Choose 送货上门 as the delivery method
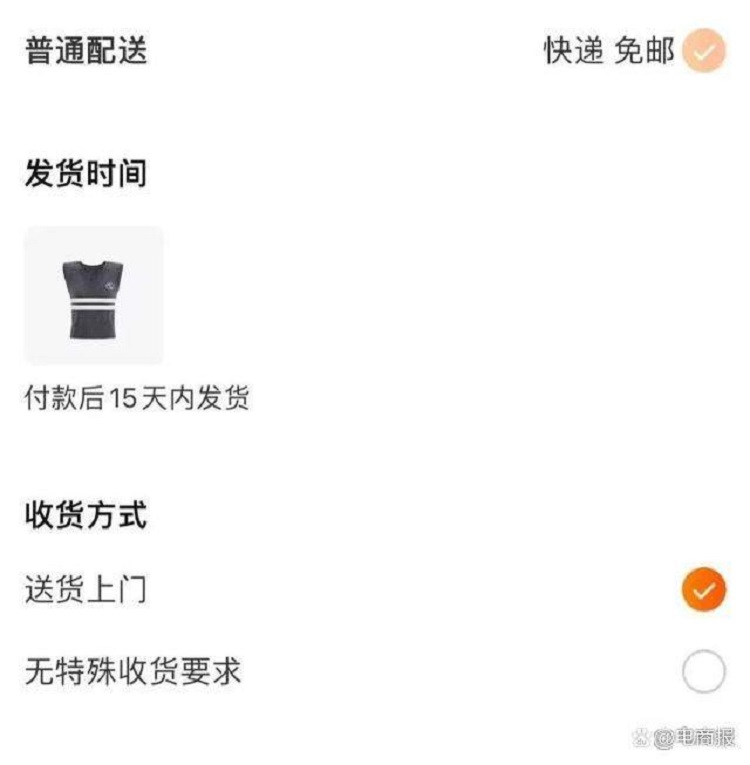The height and width of the screenshot is (765, 750). point(703,589)
